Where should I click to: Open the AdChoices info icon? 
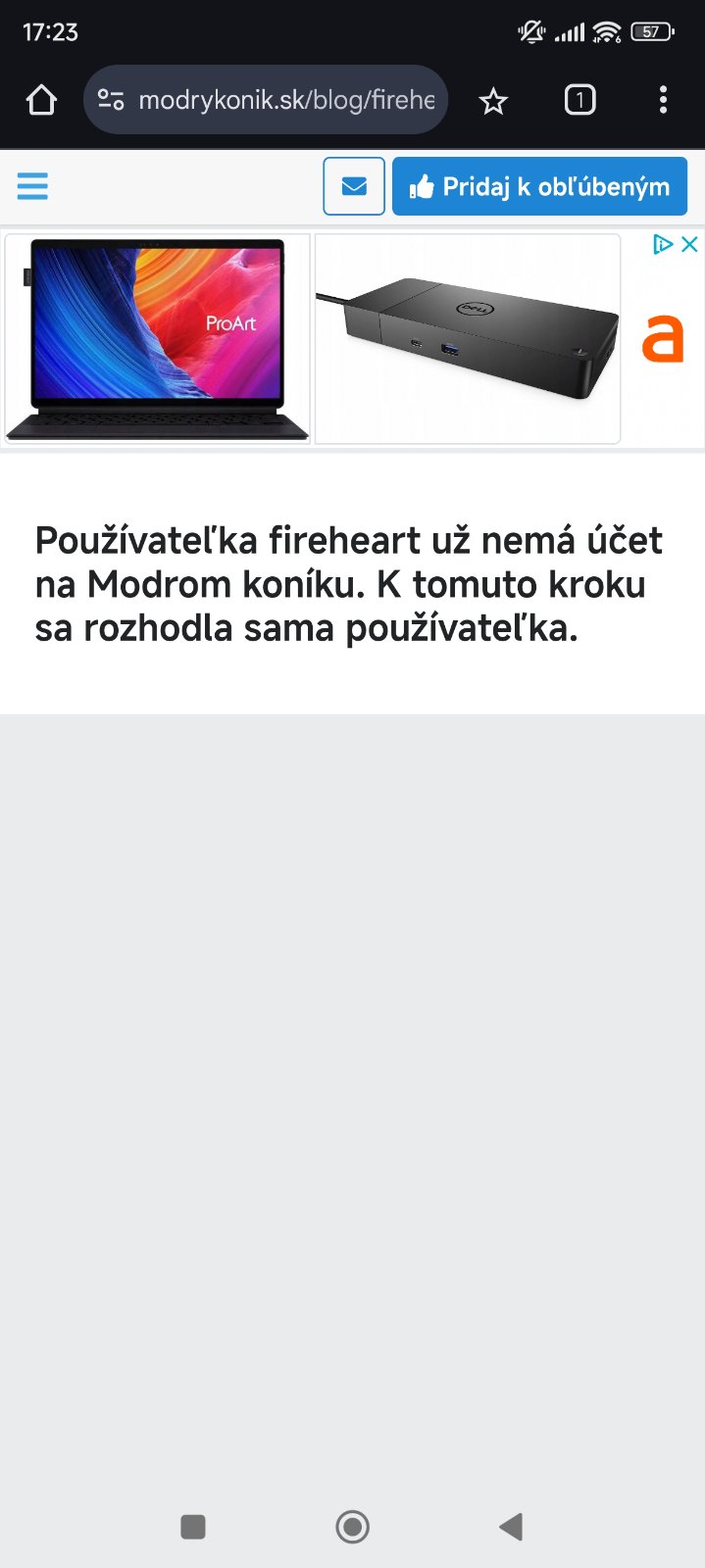point(664,244)
